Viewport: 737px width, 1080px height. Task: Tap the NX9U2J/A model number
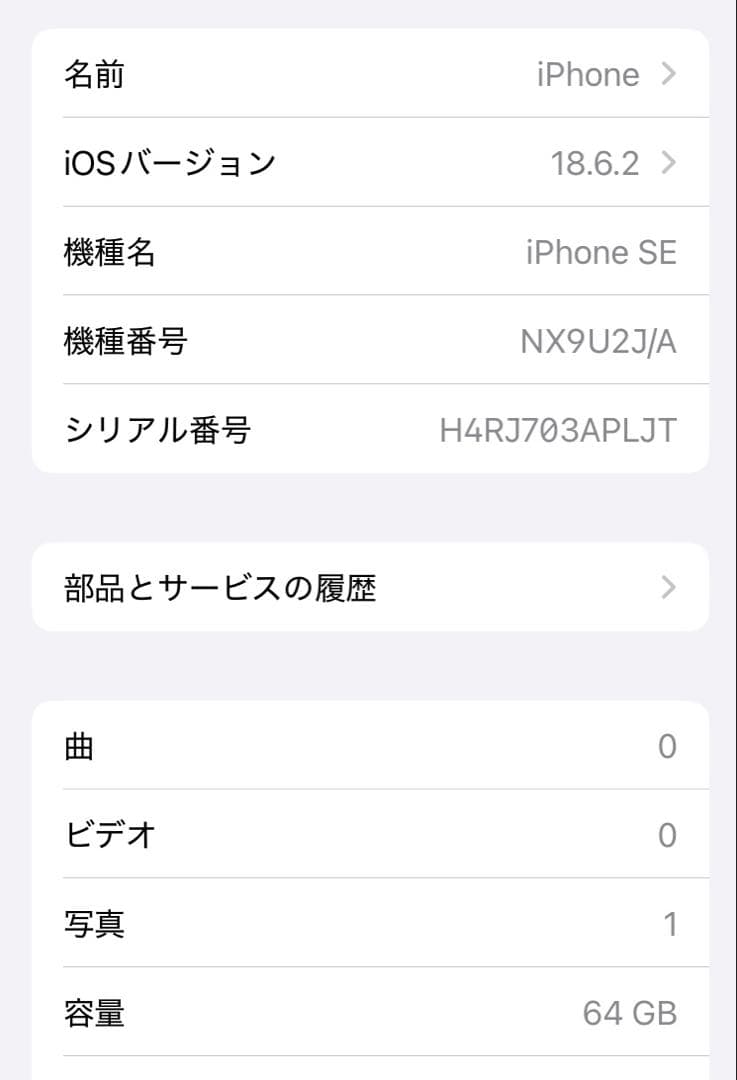602,341
